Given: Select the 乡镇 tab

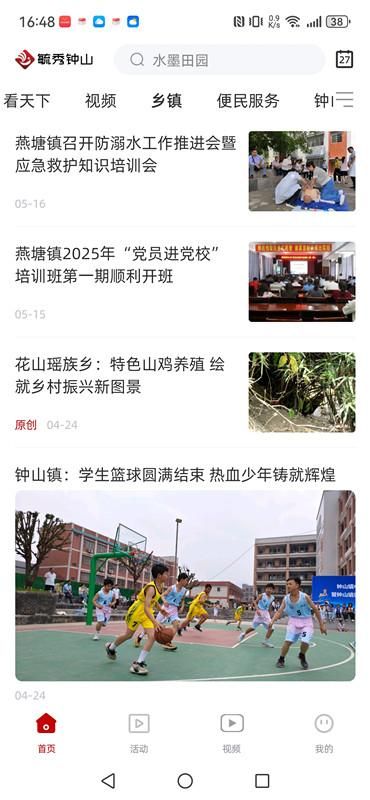Looking at the screenshot, I should point(166,101).
